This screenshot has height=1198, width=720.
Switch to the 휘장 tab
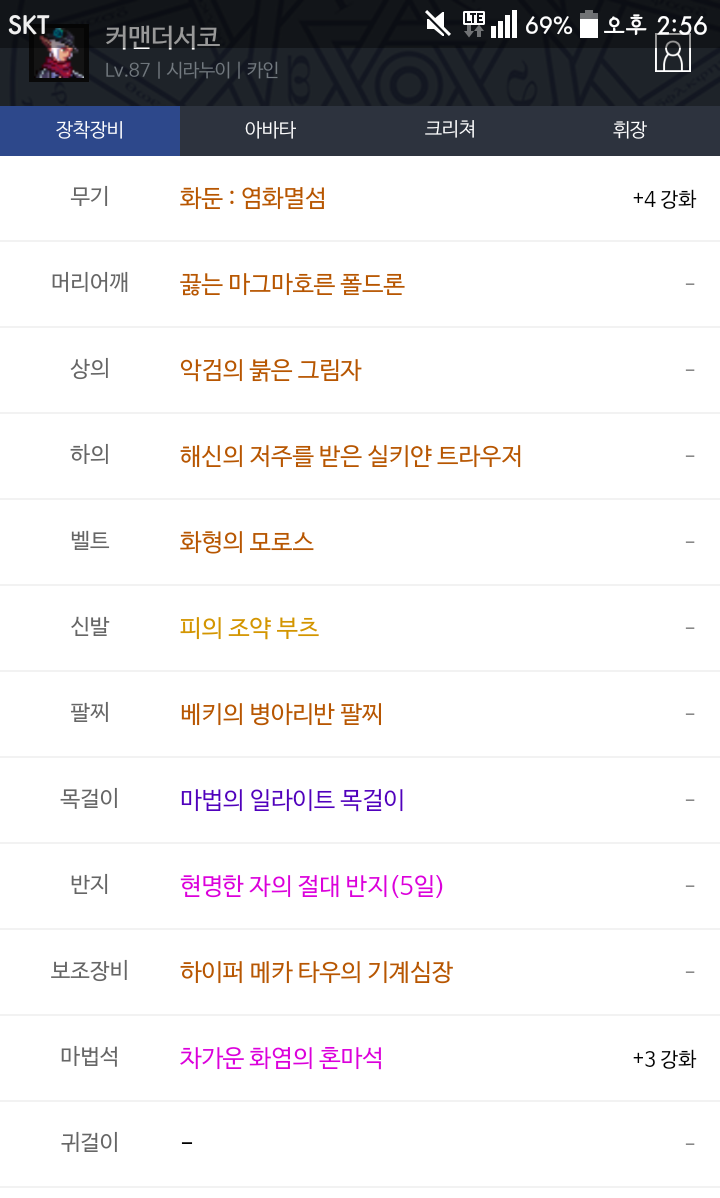[630, 130]
